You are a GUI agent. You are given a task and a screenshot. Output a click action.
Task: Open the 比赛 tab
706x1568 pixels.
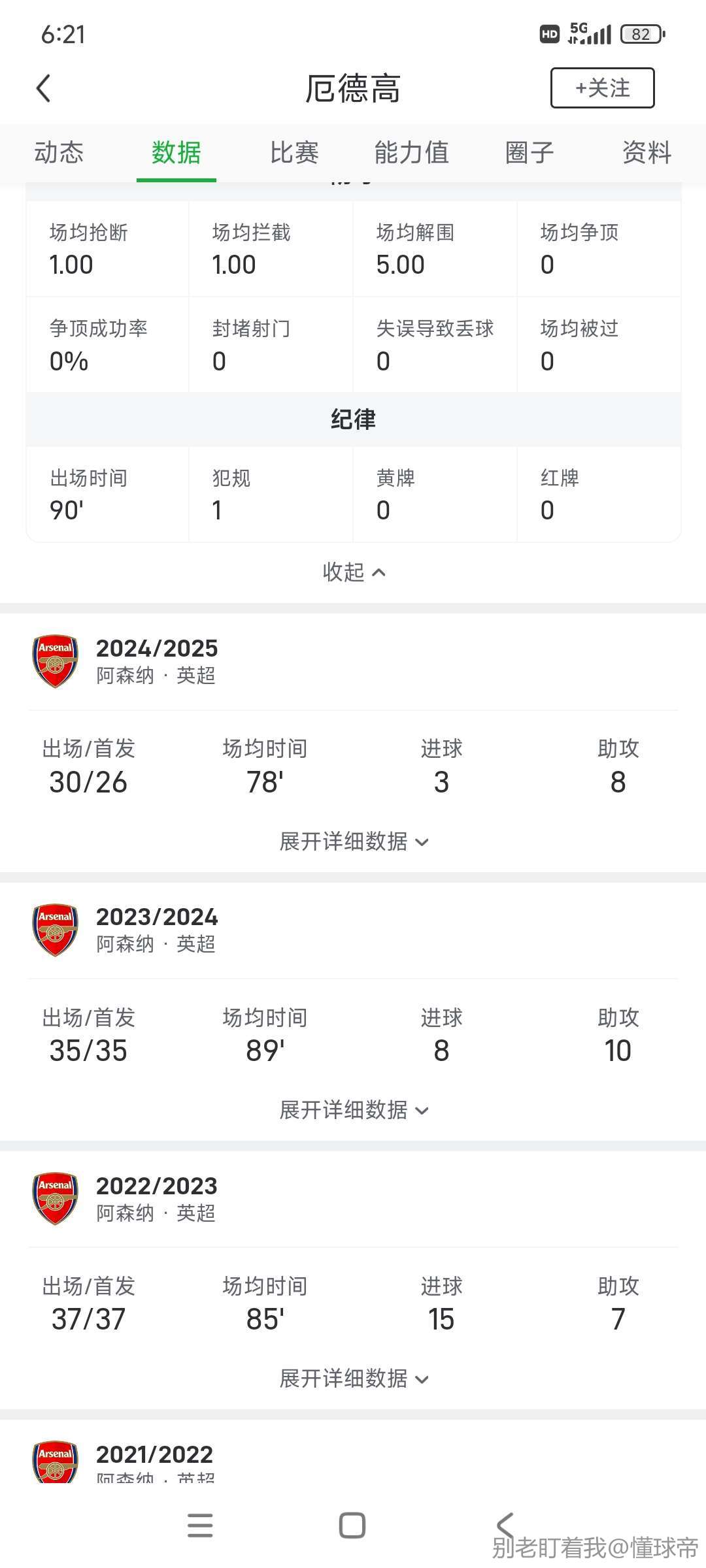[x=294, y=152]
